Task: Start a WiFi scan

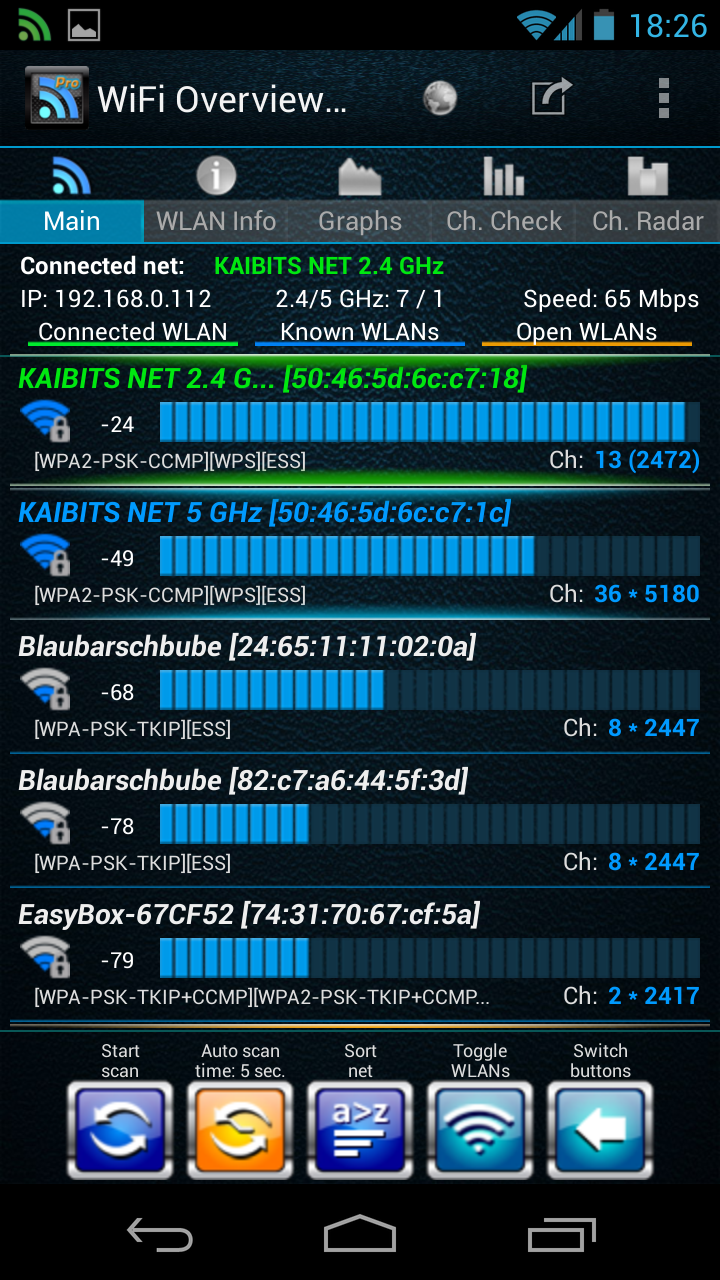Action: [x=120, y=1129]
